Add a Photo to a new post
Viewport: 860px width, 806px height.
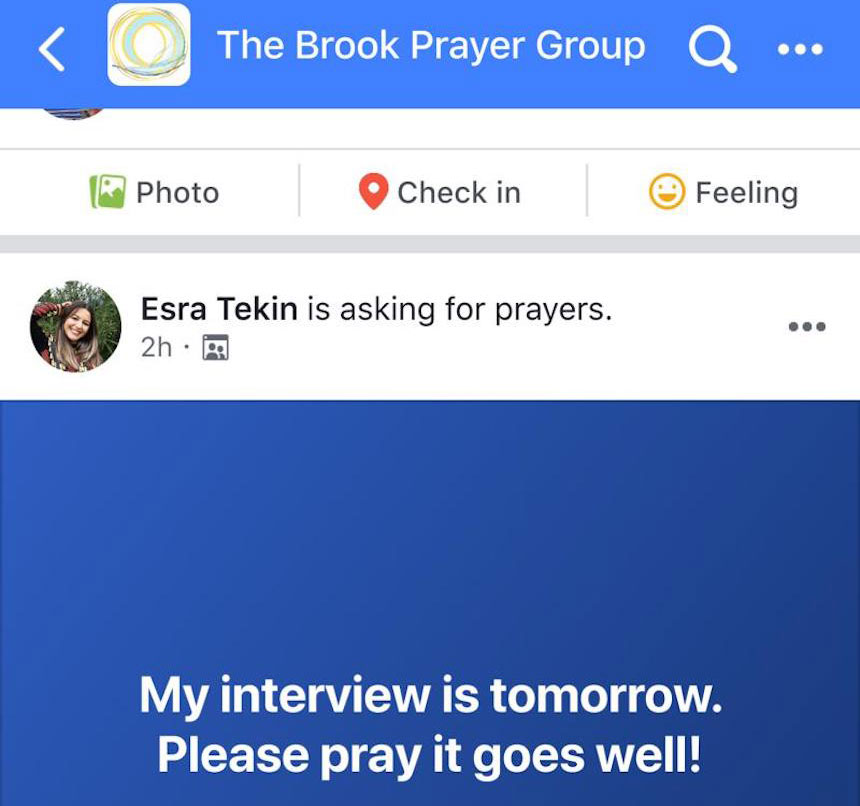(155, 192)
